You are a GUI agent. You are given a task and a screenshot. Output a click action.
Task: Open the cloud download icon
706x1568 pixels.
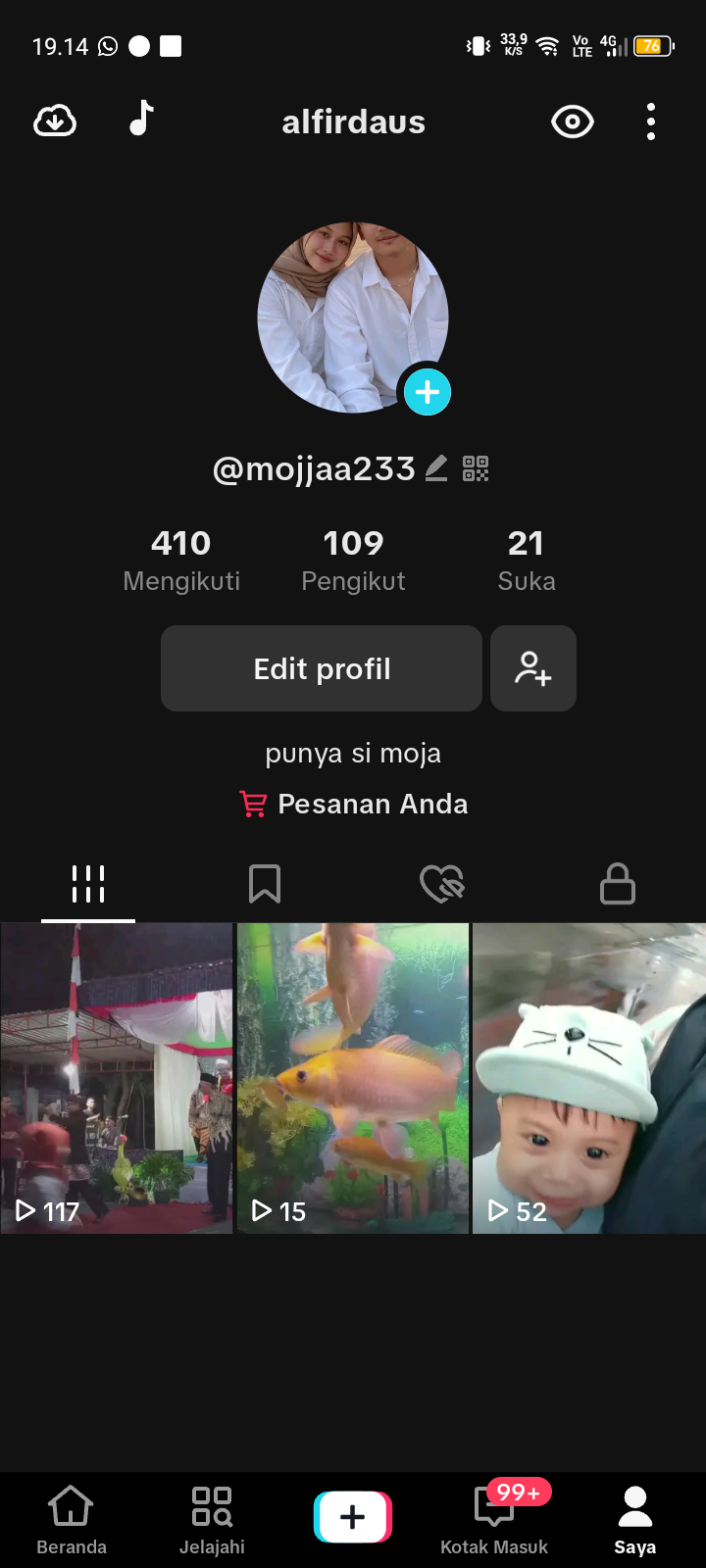[55, 122]
